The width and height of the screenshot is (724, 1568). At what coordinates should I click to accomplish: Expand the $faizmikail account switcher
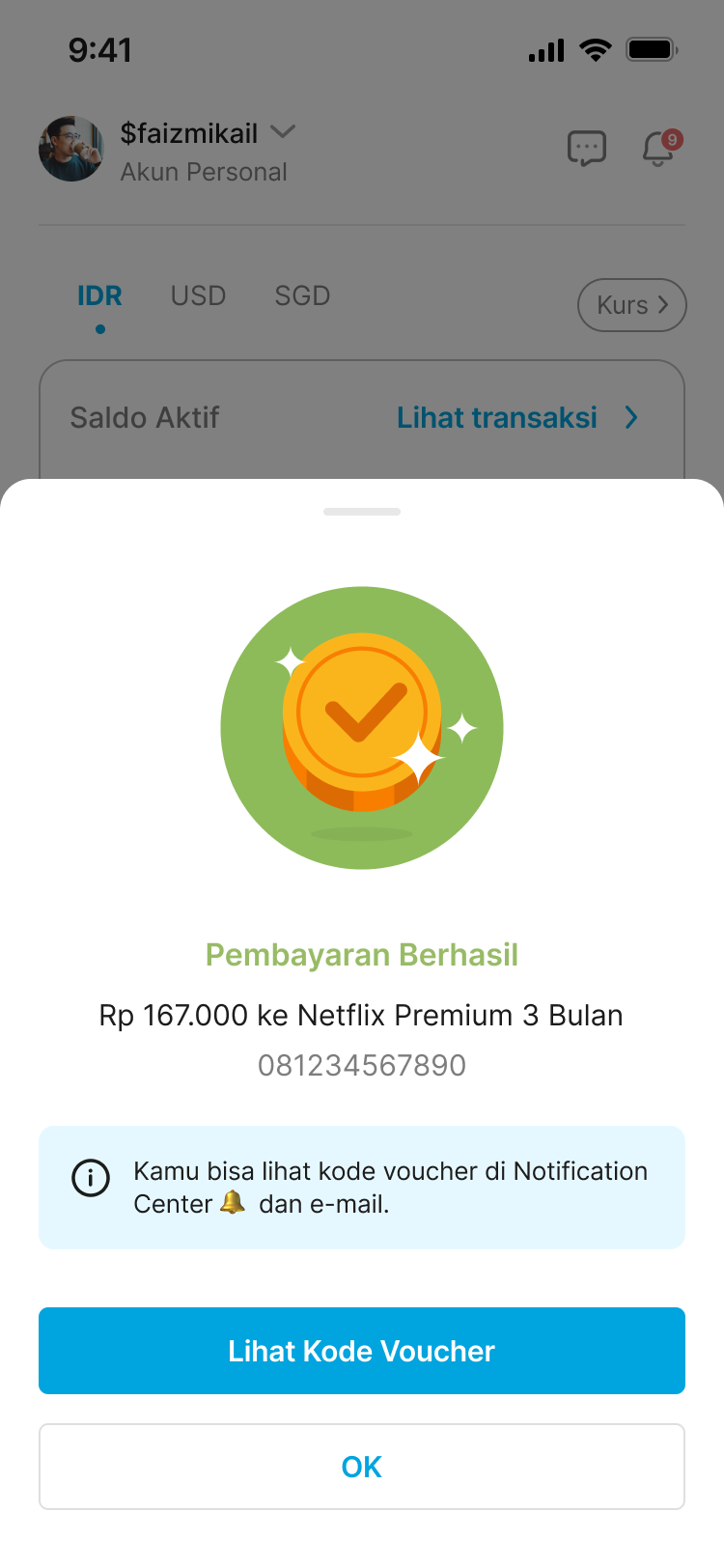283,132
